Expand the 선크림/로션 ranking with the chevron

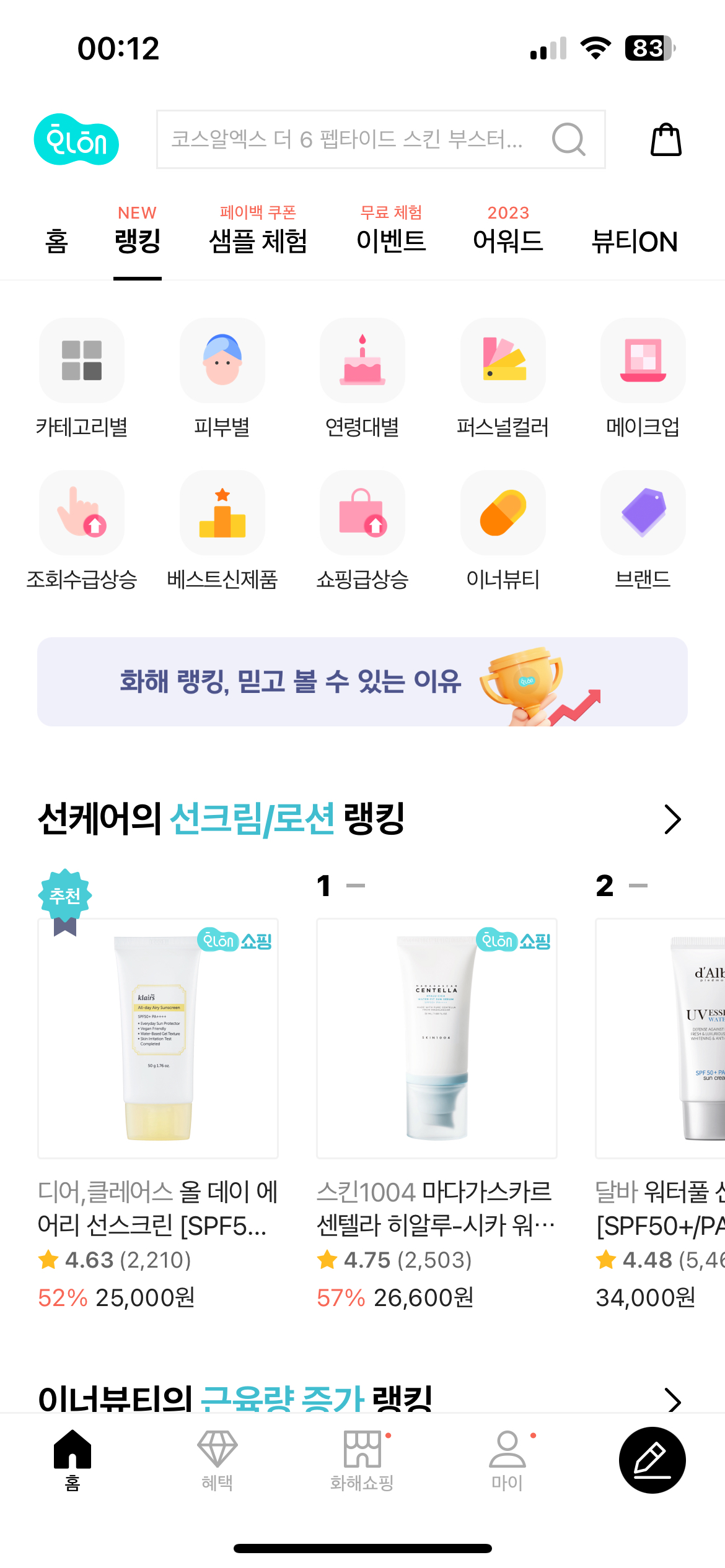tap(672, 819)
